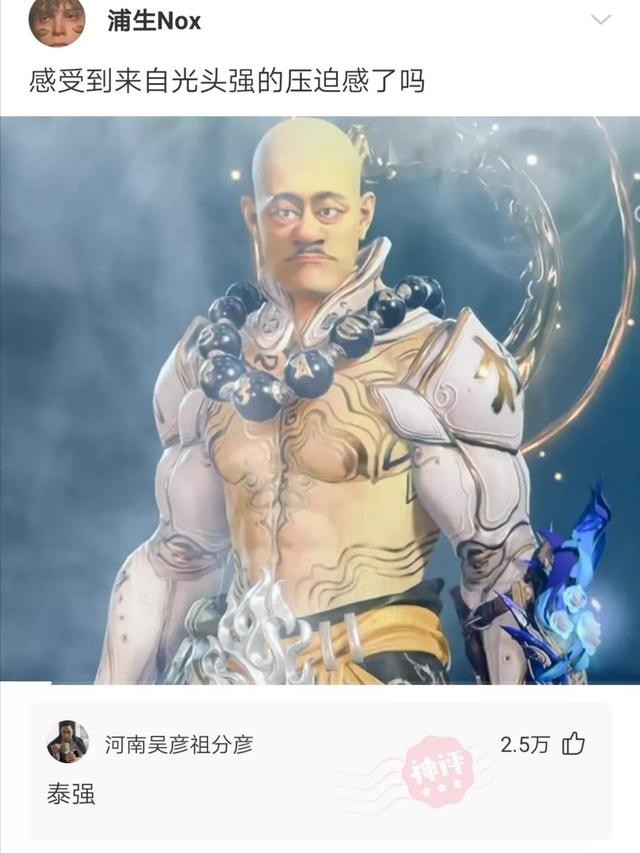Expand the post options chevron

click(601, 20)
